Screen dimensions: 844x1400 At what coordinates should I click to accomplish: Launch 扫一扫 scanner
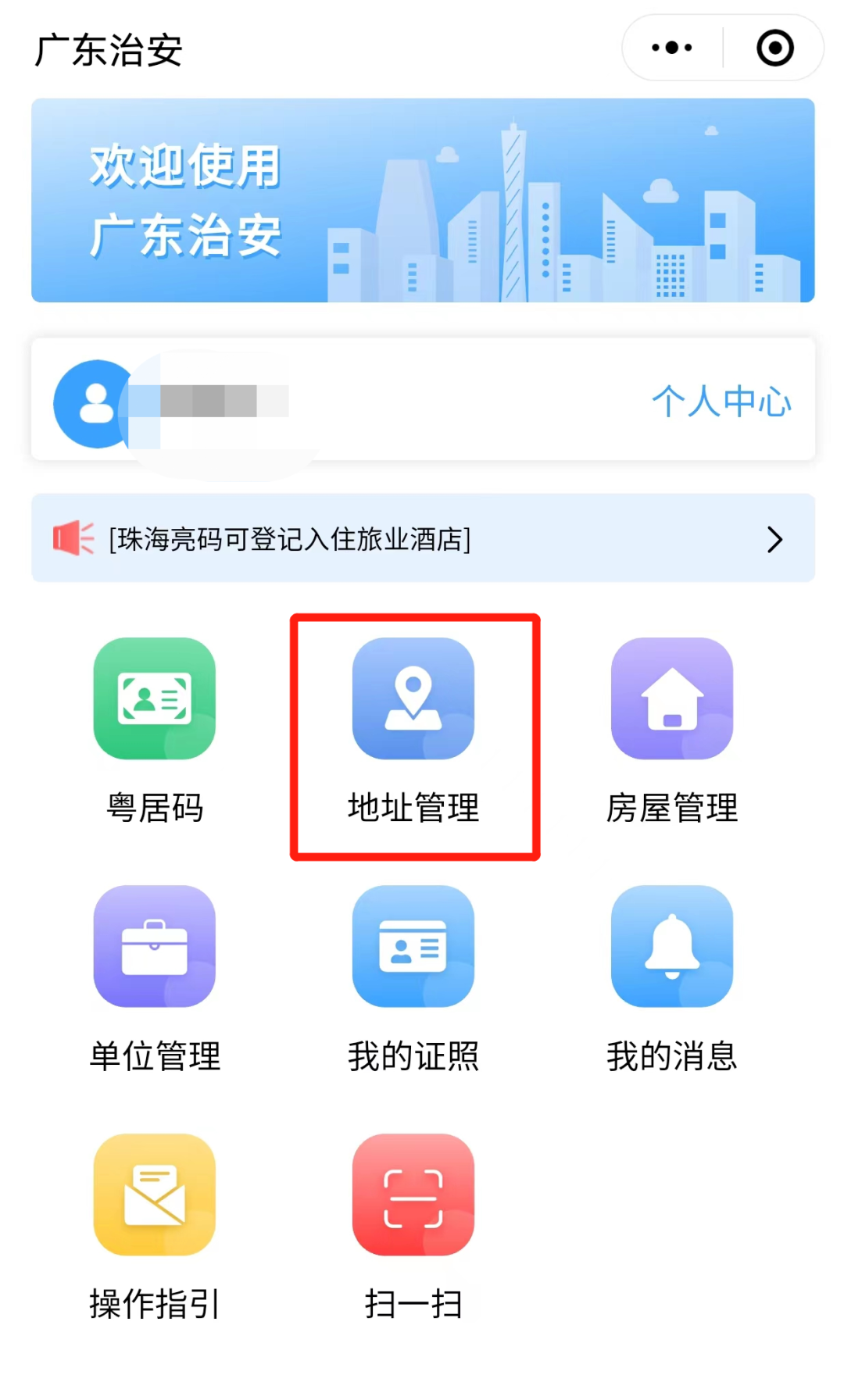413,1227
